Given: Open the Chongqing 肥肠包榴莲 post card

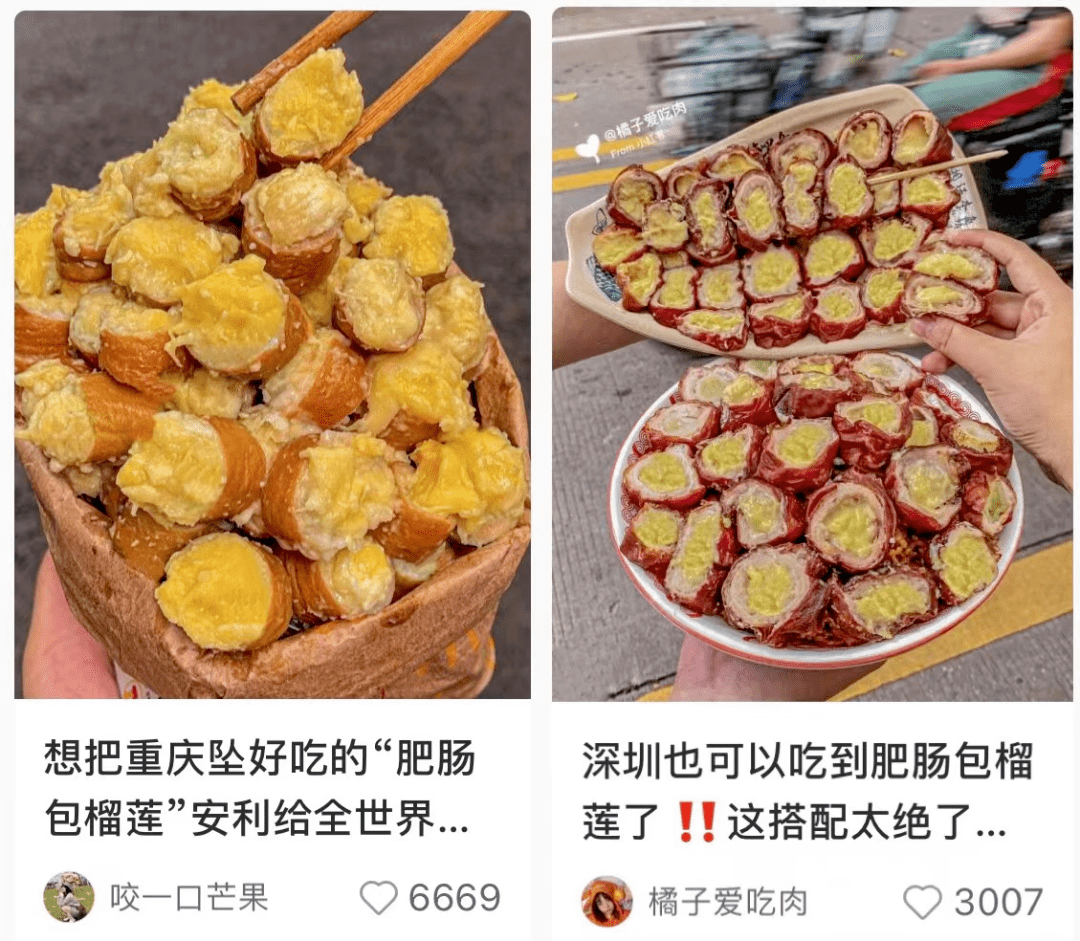Looking at the screenshot, I should pos(272,355).
